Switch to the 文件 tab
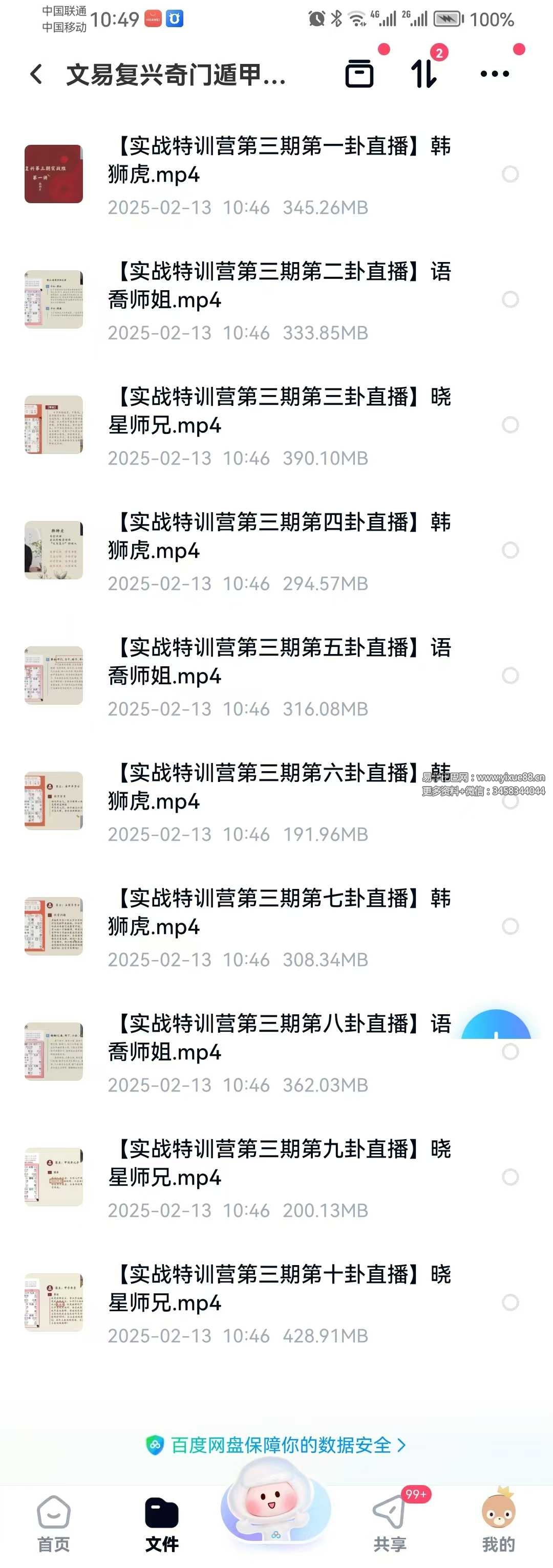The width and height of the screenshot is (553, 1568). pyautogui.click(x=162, y=1523)
